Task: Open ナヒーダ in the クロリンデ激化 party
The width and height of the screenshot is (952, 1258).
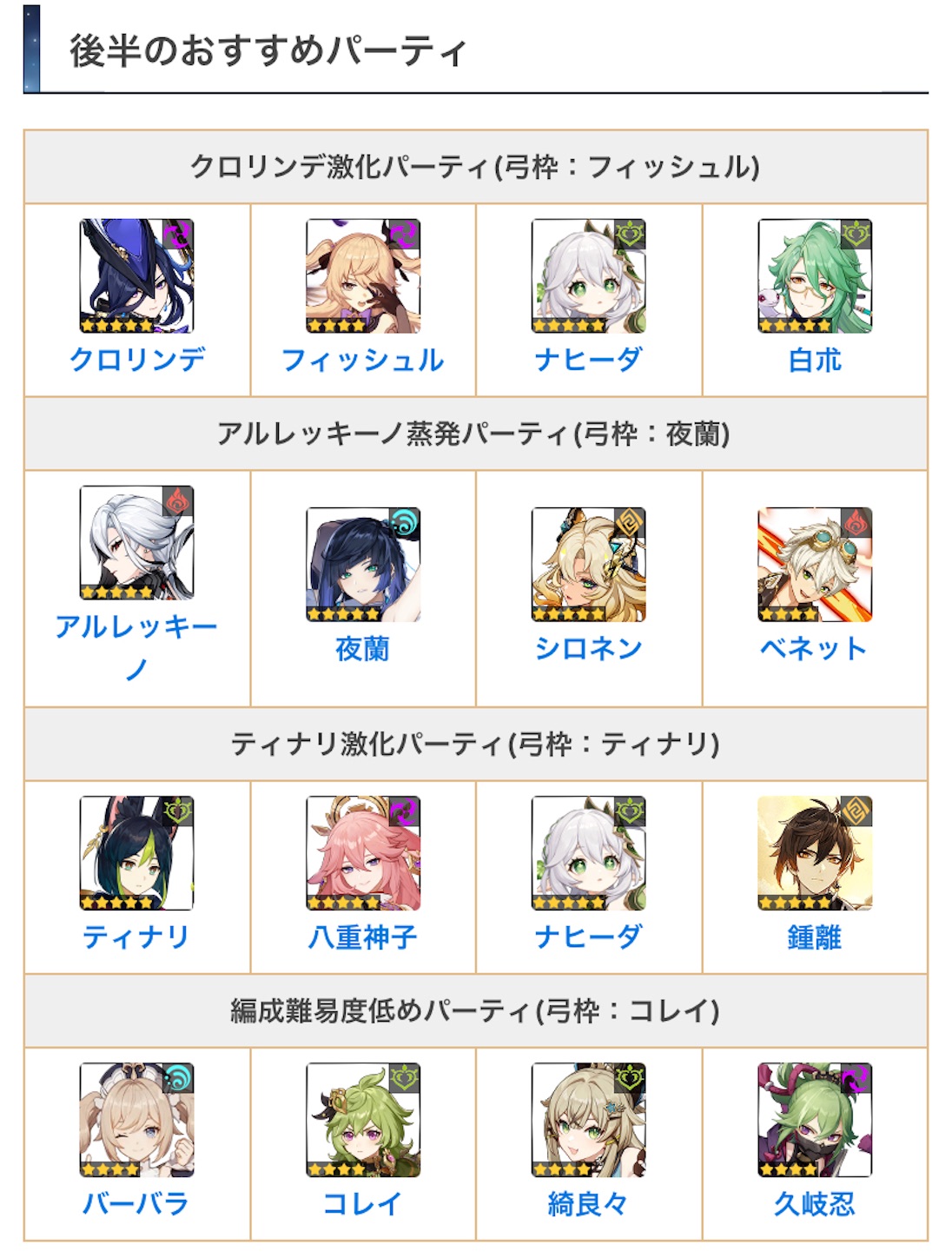Action: pyautogui.click(x=589, y=359)
